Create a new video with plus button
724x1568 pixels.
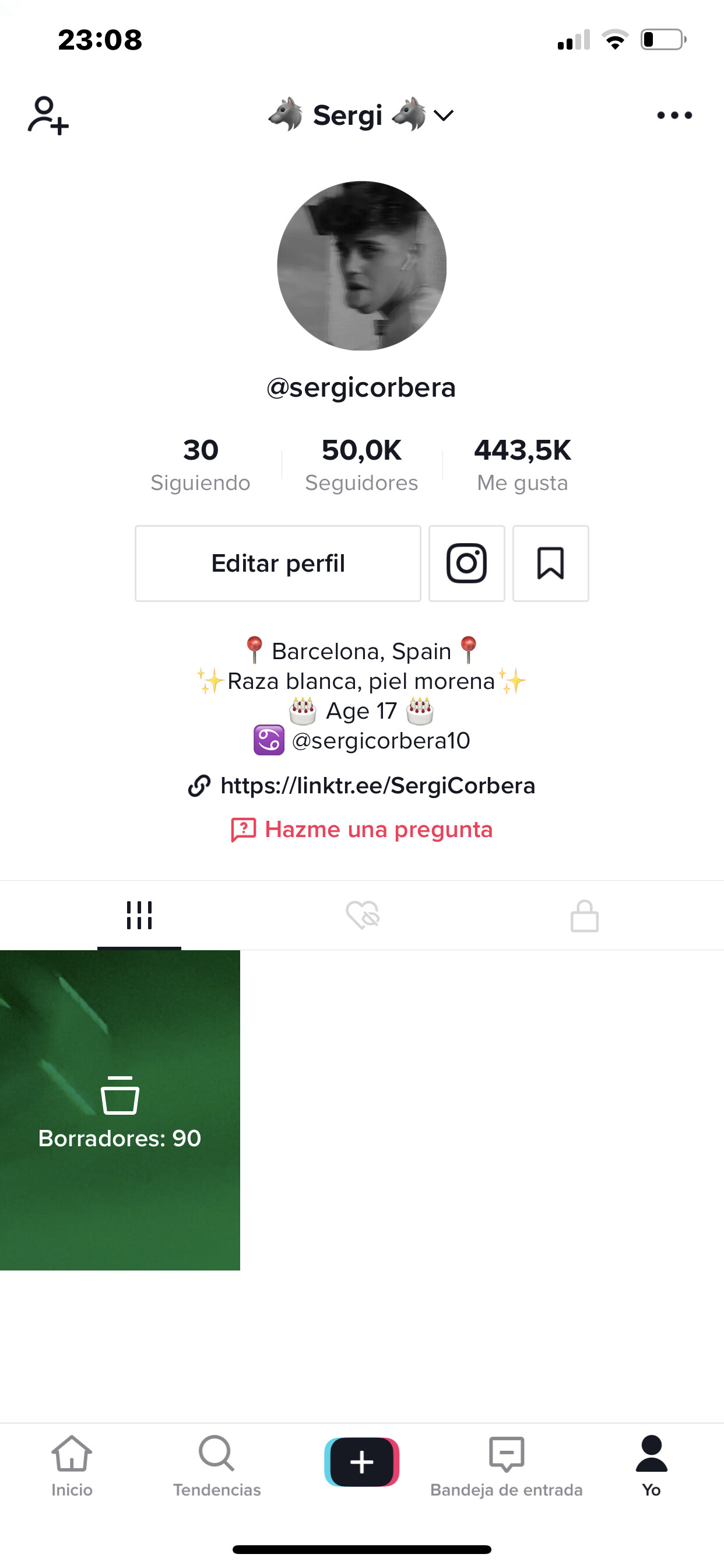tap(362, 1462)
